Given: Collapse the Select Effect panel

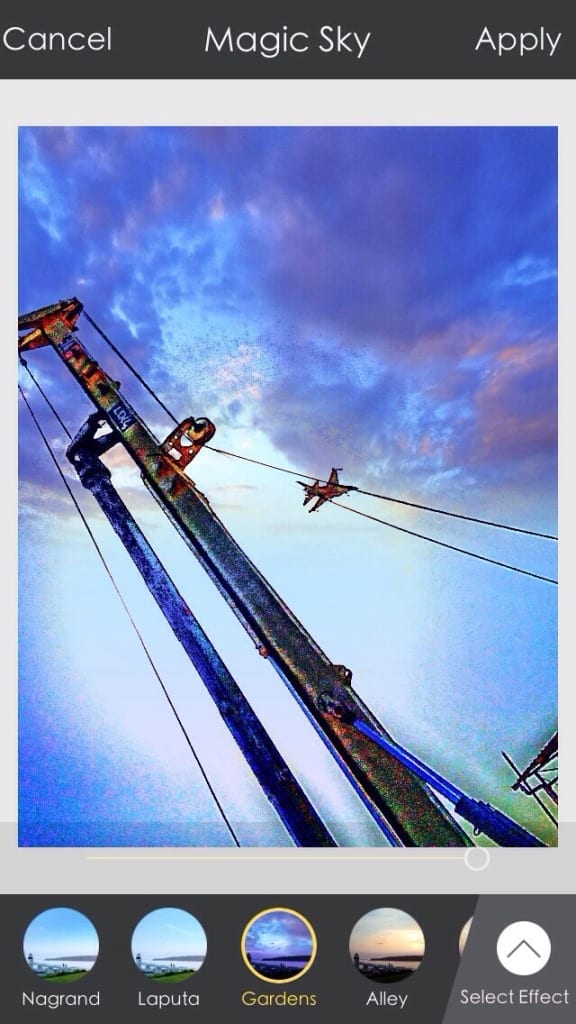Looking at the screenshot, I should 523,948.
